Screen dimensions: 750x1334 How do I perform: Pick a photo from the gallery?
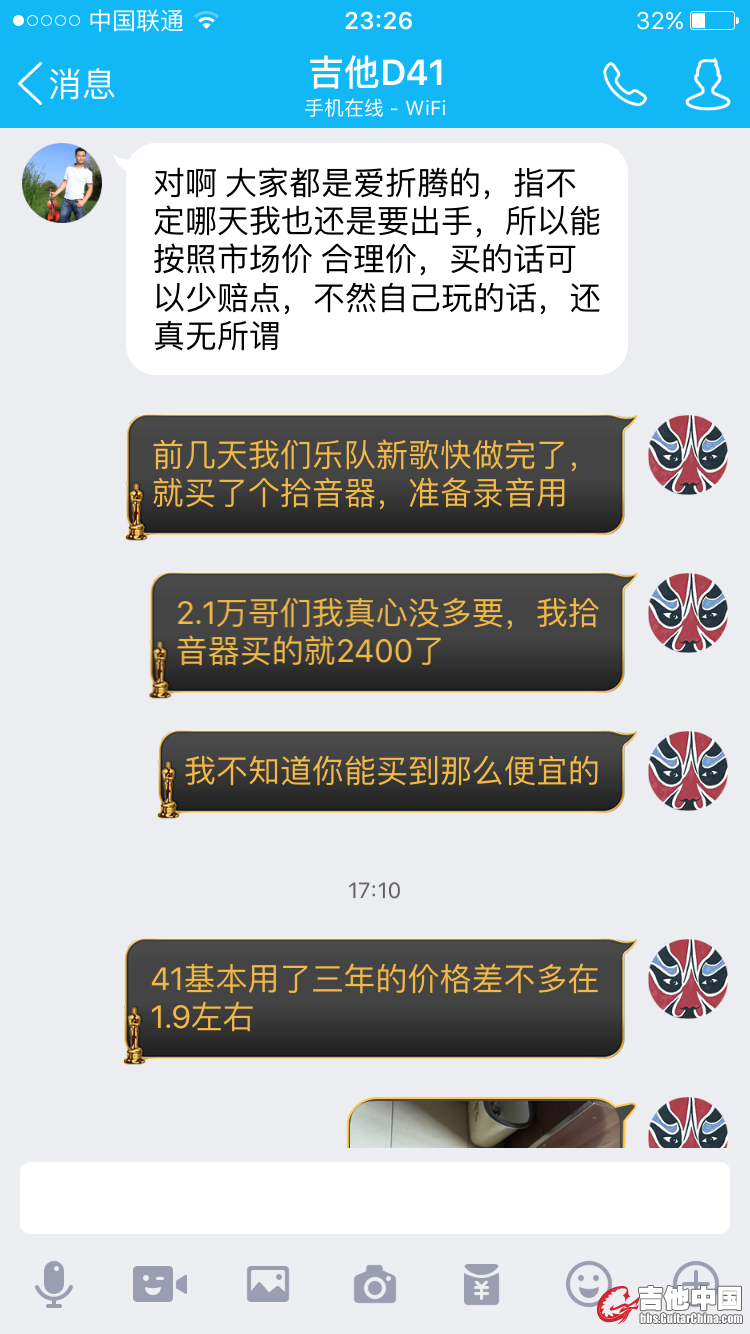pyautogui.click(x=268, y=1283)
